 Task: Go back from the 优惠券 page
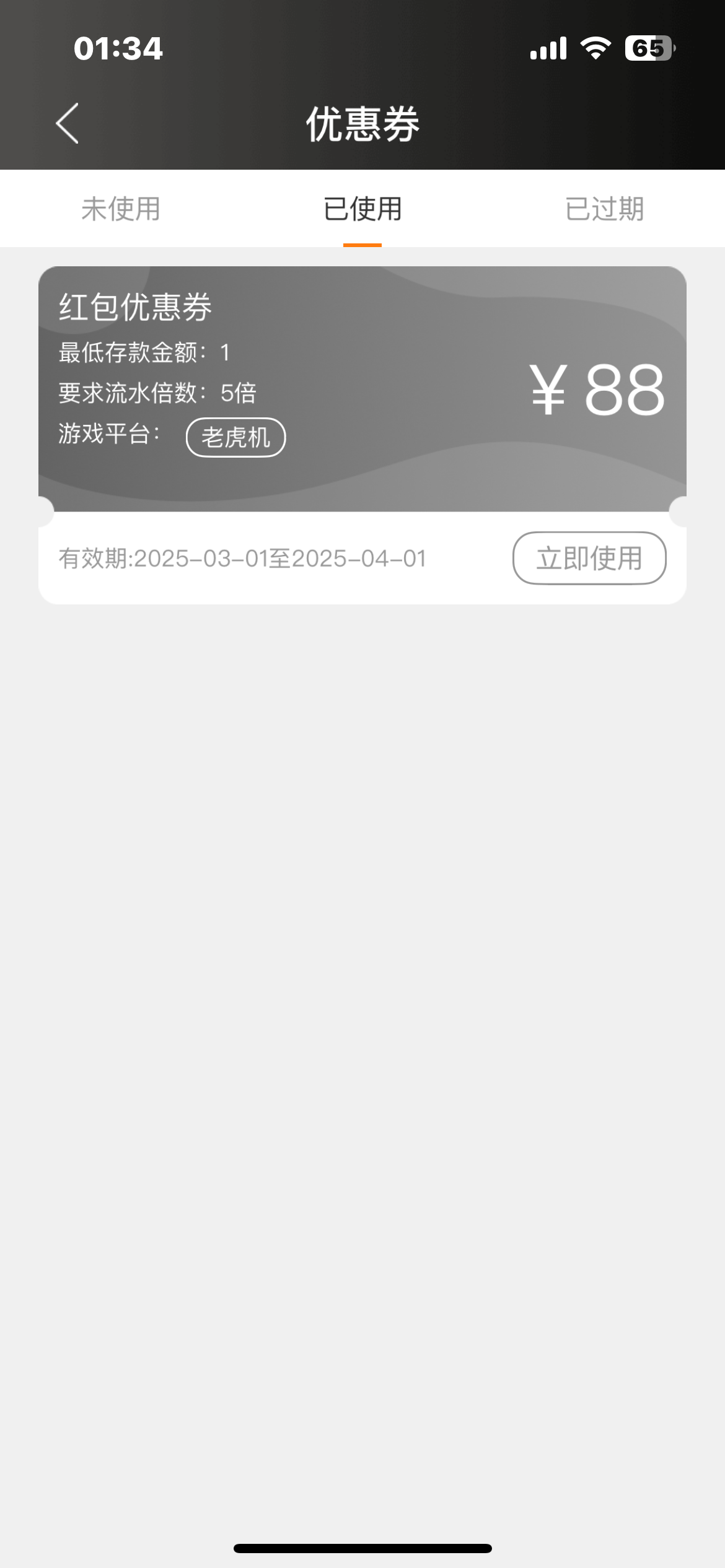point(67,123)
